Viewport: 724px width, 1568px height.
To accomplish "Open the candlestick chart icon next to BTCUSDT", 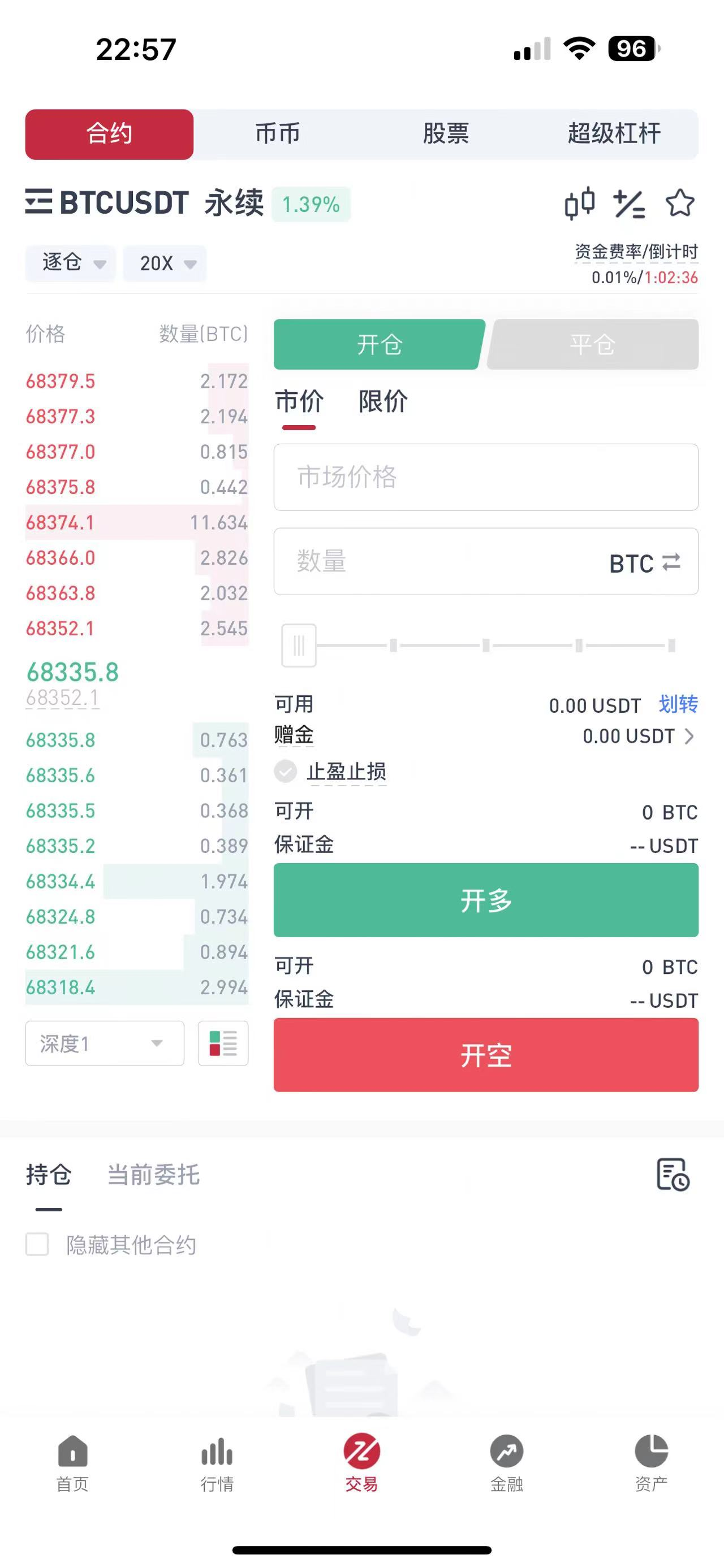I will 580,203.
